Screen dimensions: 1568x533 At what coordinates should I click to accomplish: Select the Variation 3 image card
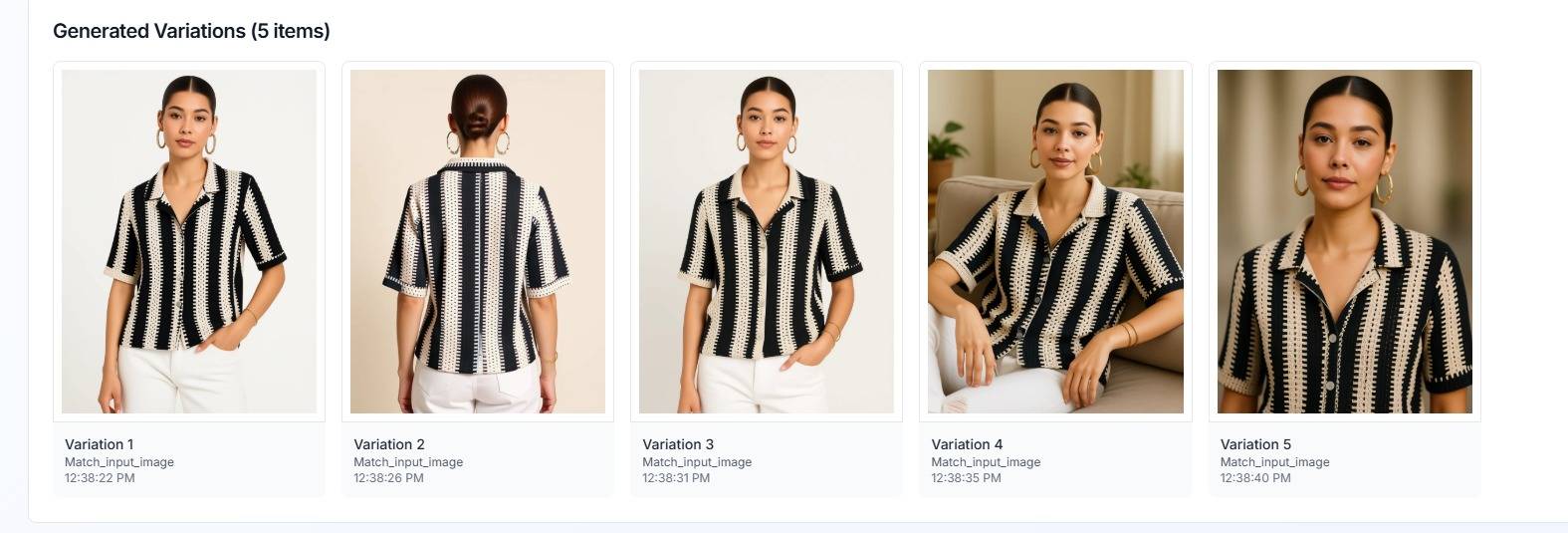[767, 241]
